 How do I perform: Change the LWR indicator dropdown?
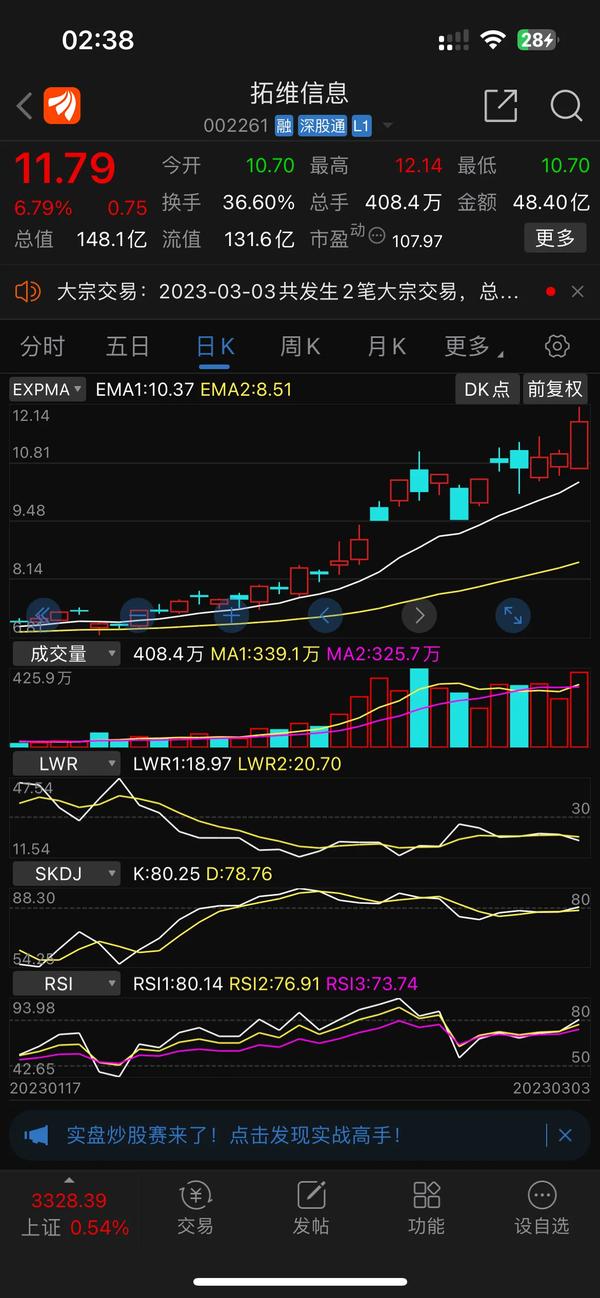(x=65, y=764)
